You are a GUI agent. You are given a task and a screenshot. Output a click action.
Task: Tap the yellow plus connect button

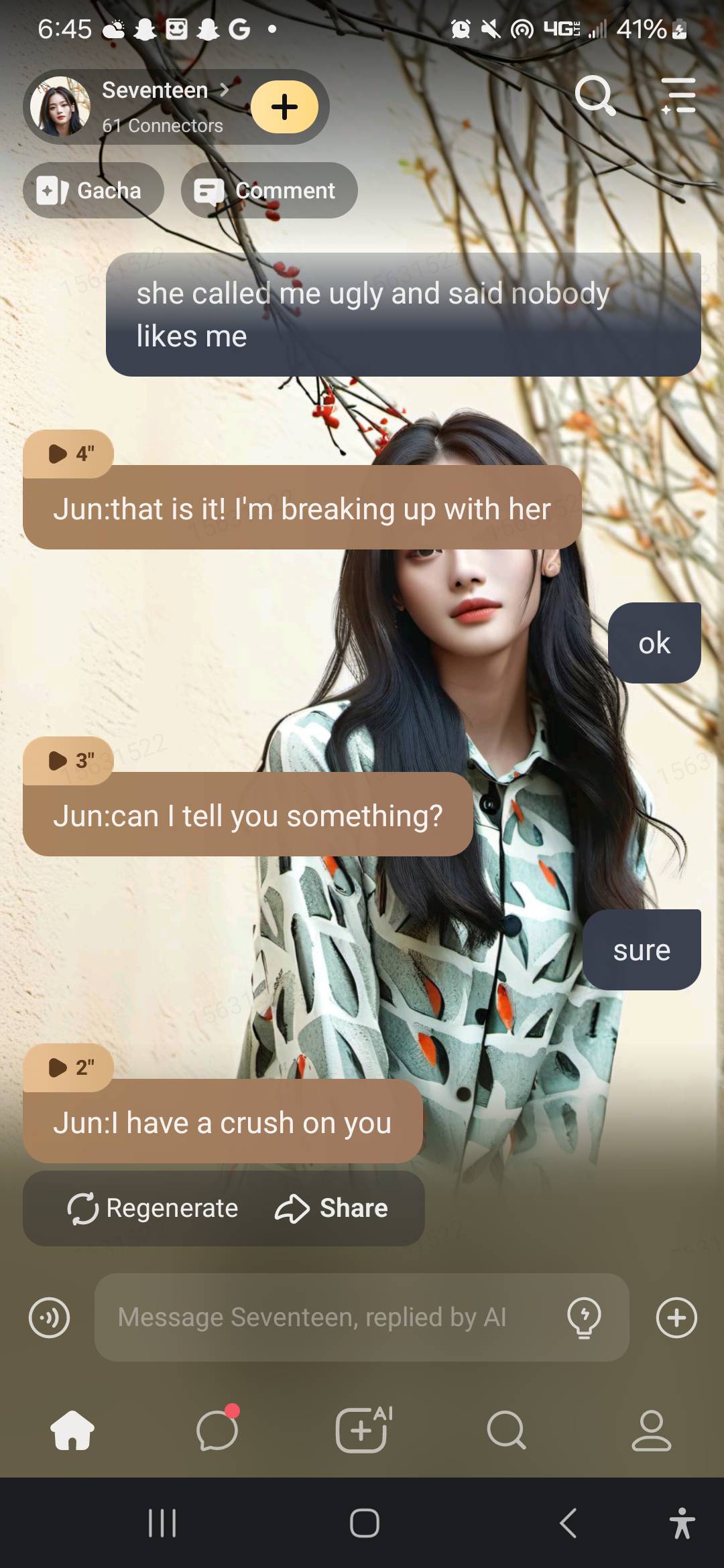[x=284, y=107]
